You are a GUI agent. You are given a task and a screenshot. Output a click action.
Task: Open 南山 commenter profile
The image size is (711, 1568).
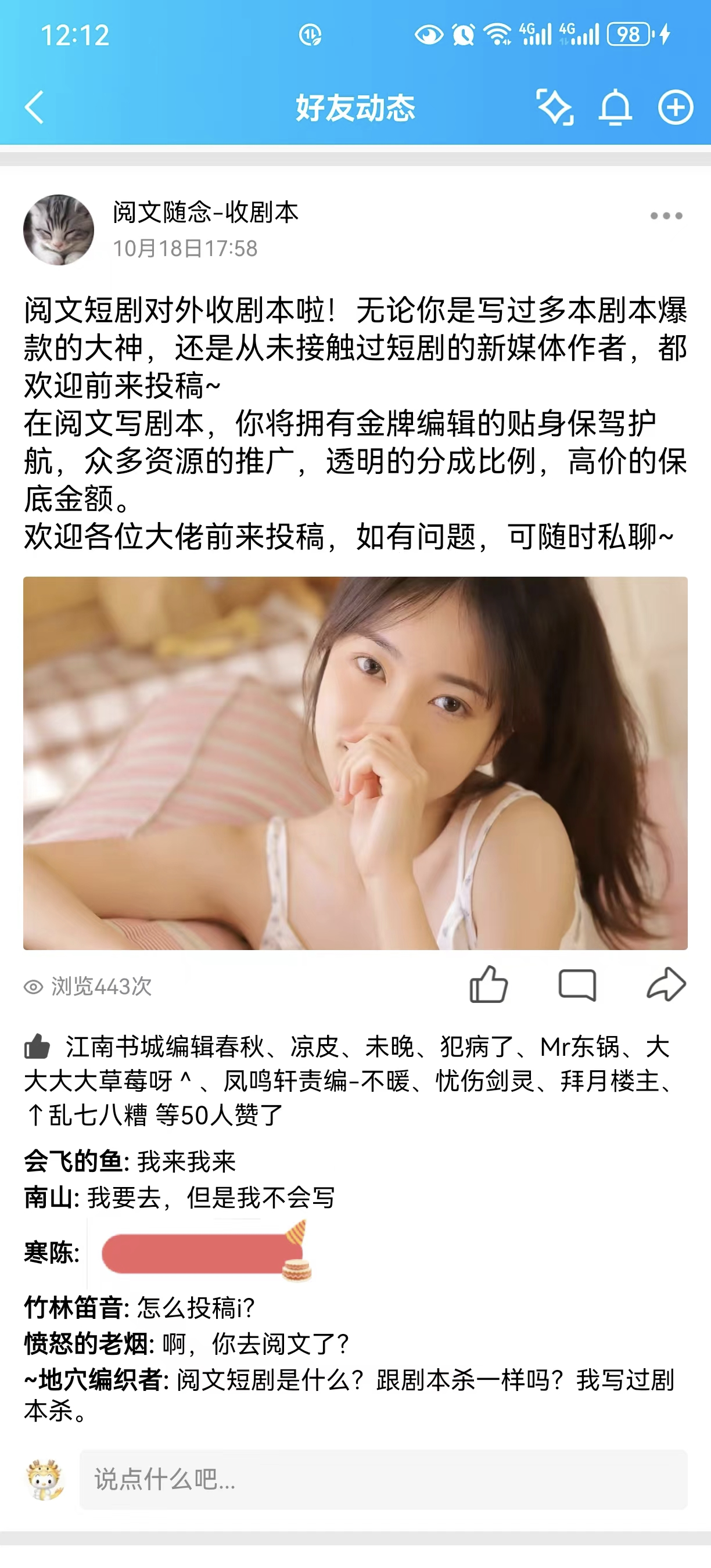point(50,1197)
